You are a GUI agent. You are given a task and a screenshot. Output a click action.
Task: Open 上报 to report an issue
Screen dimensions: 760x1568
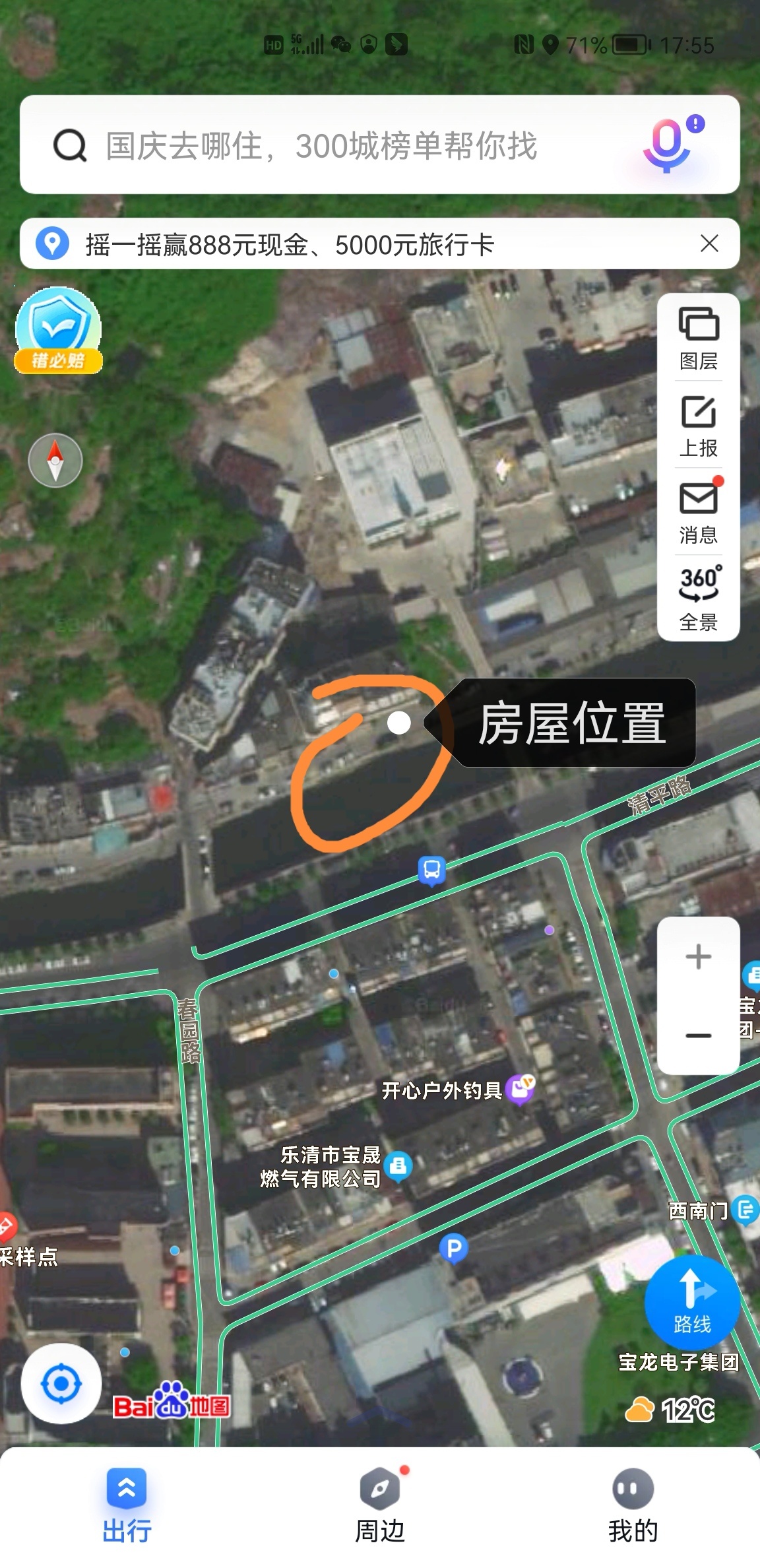[x=698, y=426]
